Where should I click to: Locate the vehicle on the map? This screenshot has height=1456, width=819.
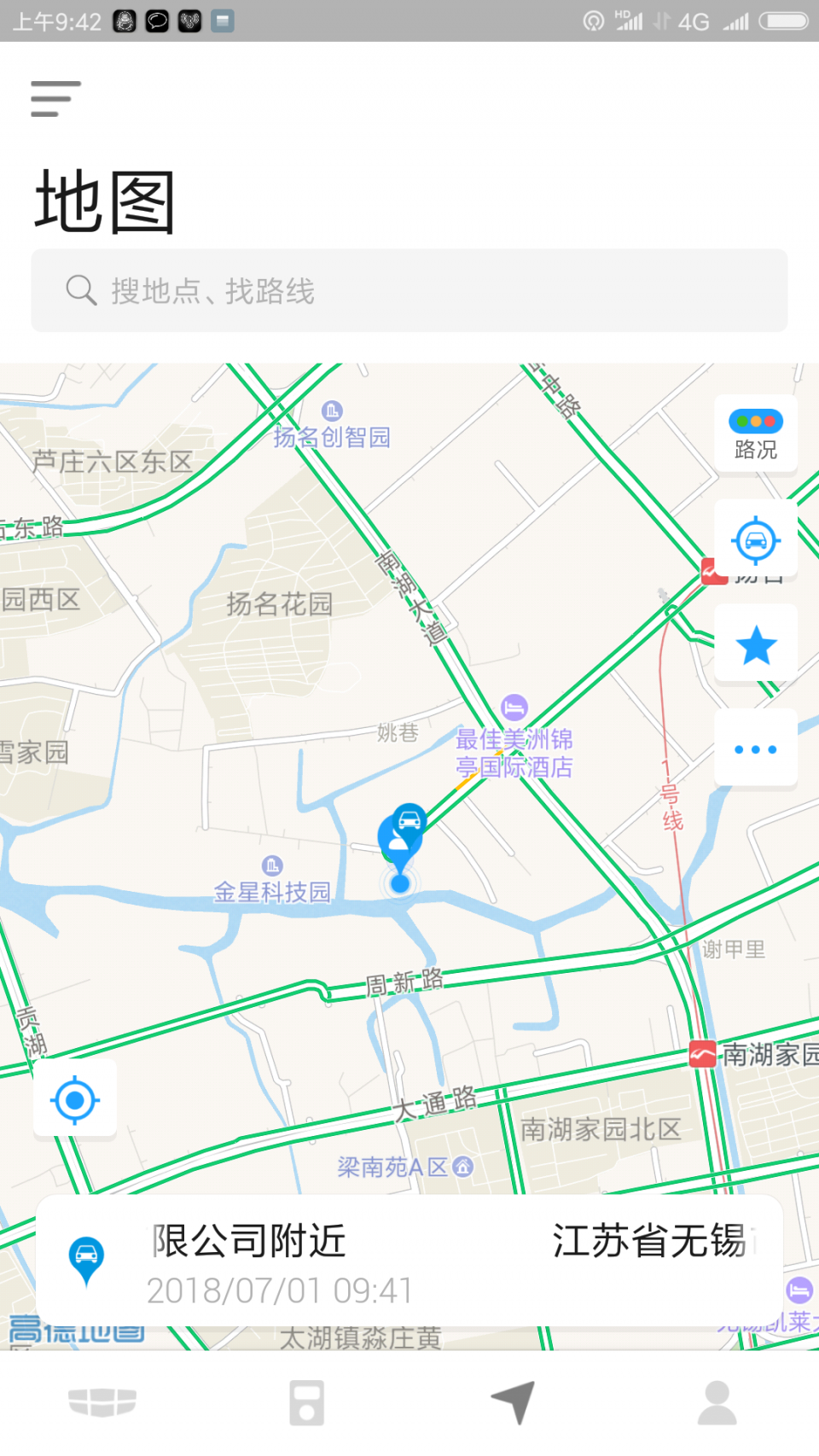pyautogui.click(x=756, y=539)
